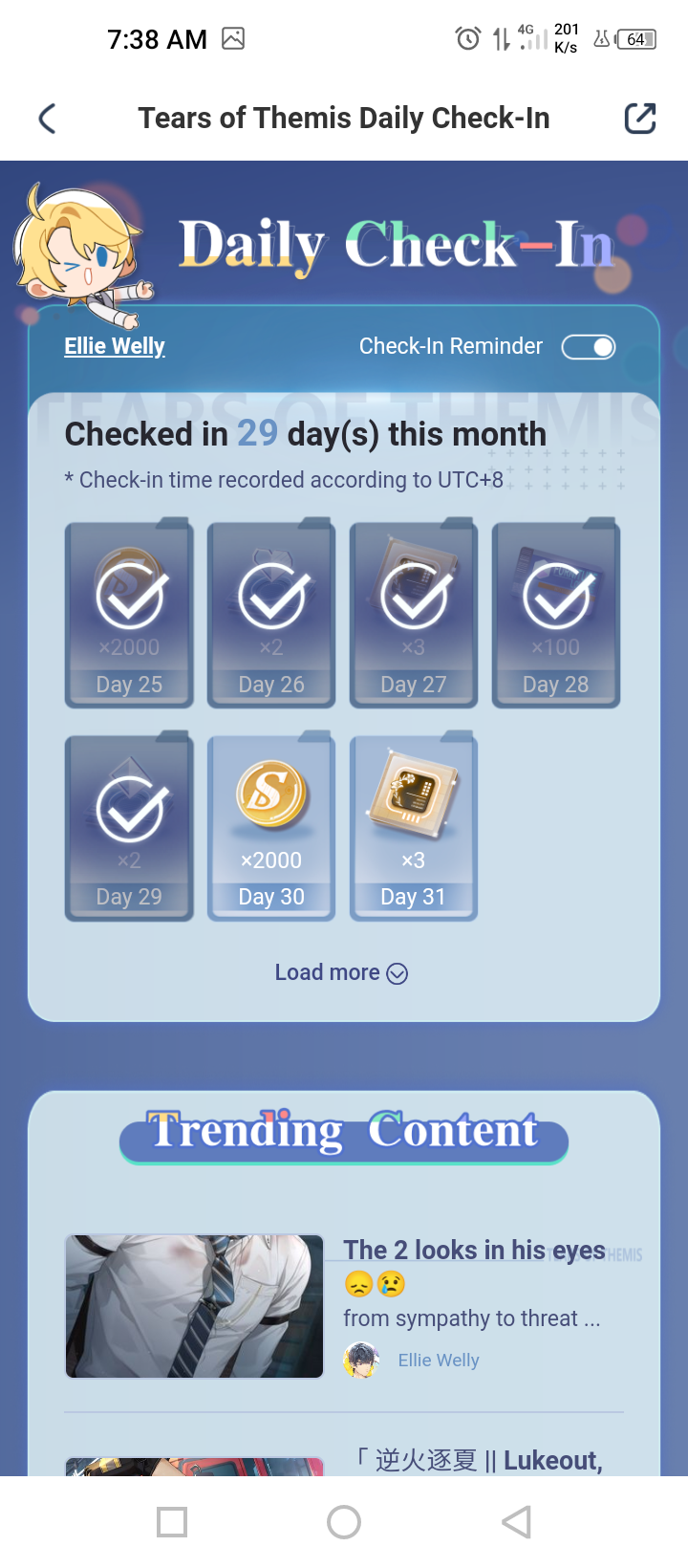The height and width of the screenshot is (1568, 688).
Task: Open the system recent apps view
Action: [172, 1522]
